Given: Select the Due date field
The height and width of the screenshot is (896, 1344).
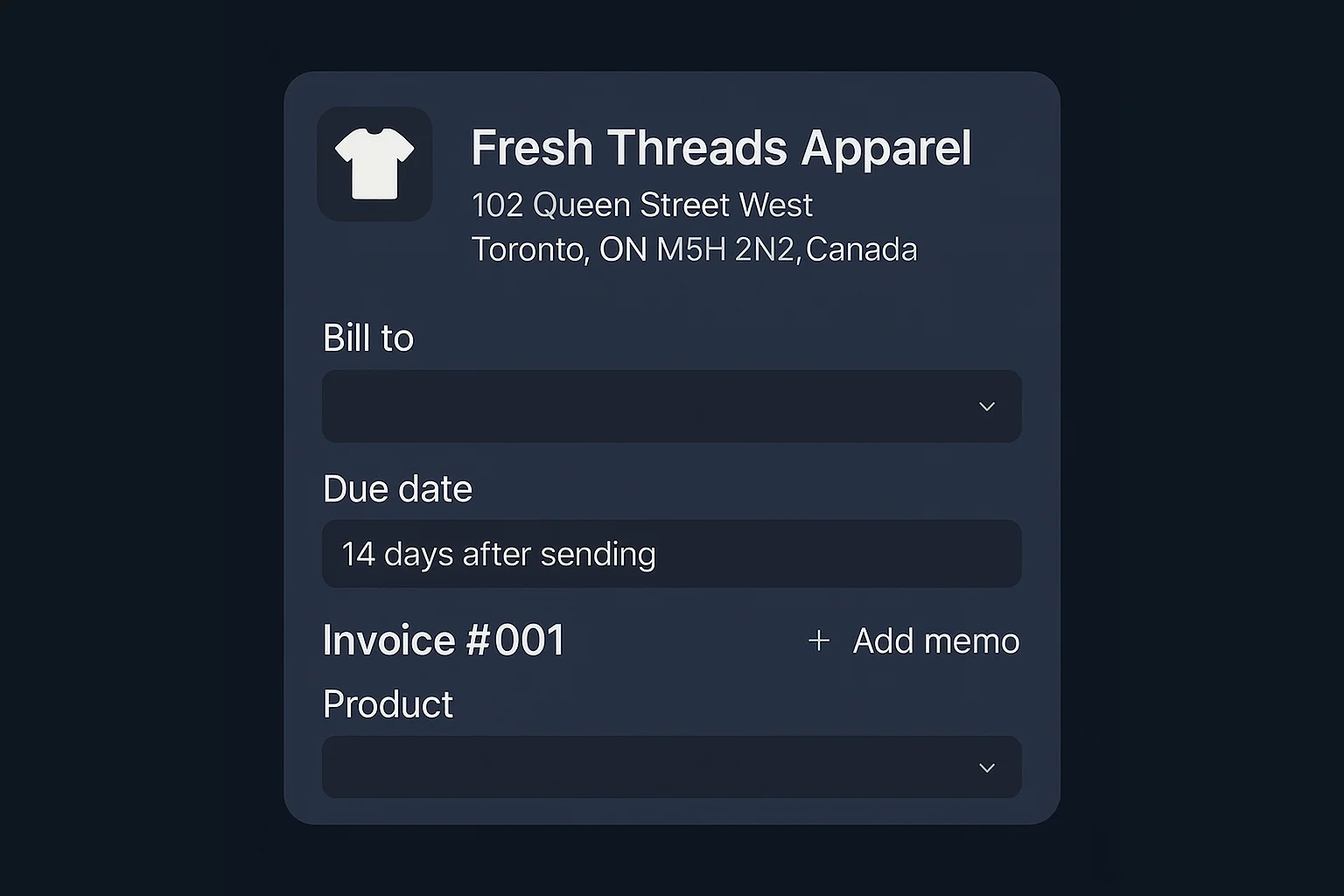Looking at the screenshot, I should pyautogui.click(x=671, y=554).
